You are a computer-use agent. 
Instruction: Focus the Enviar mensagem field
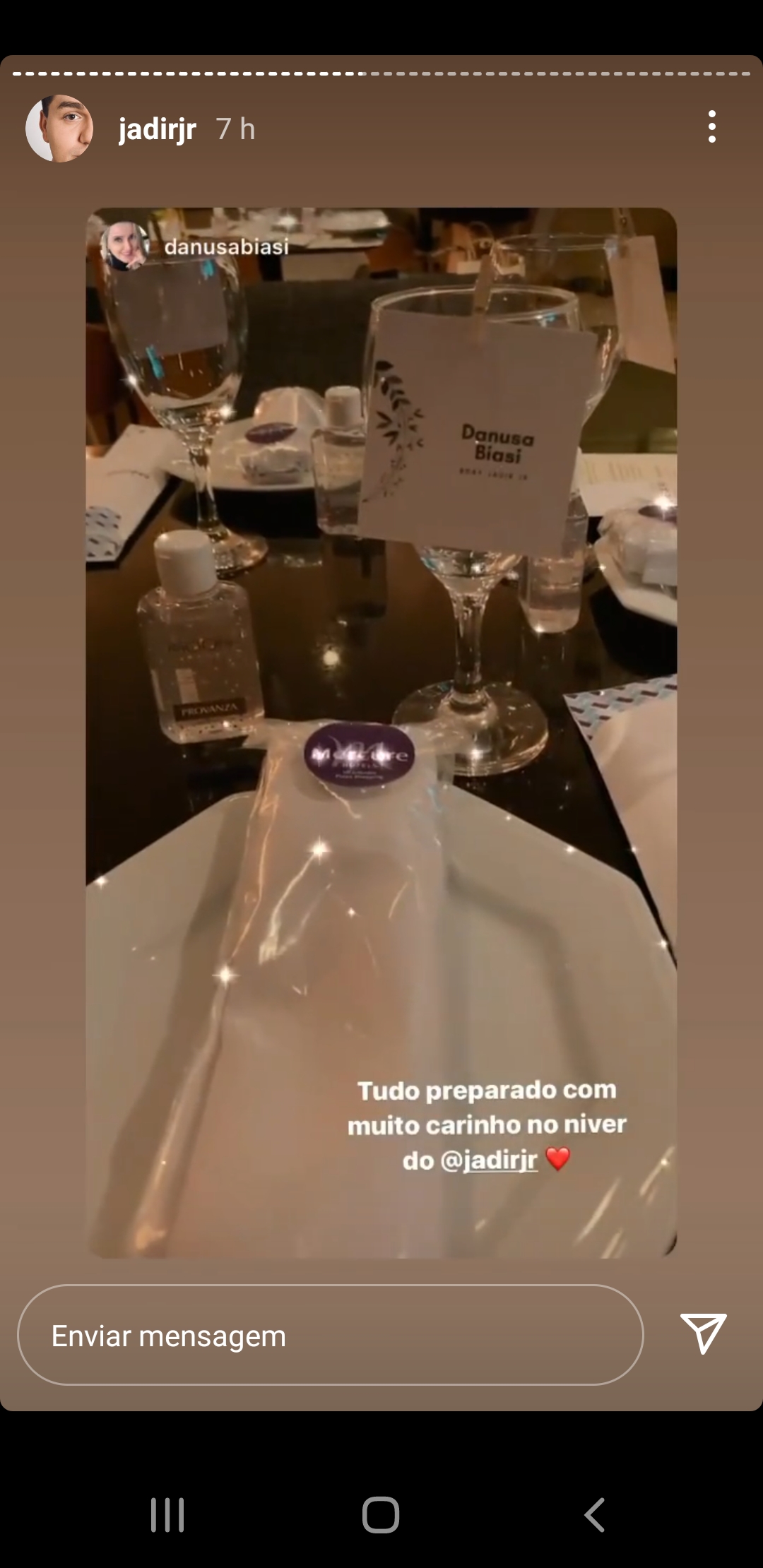click(330, 1335)
